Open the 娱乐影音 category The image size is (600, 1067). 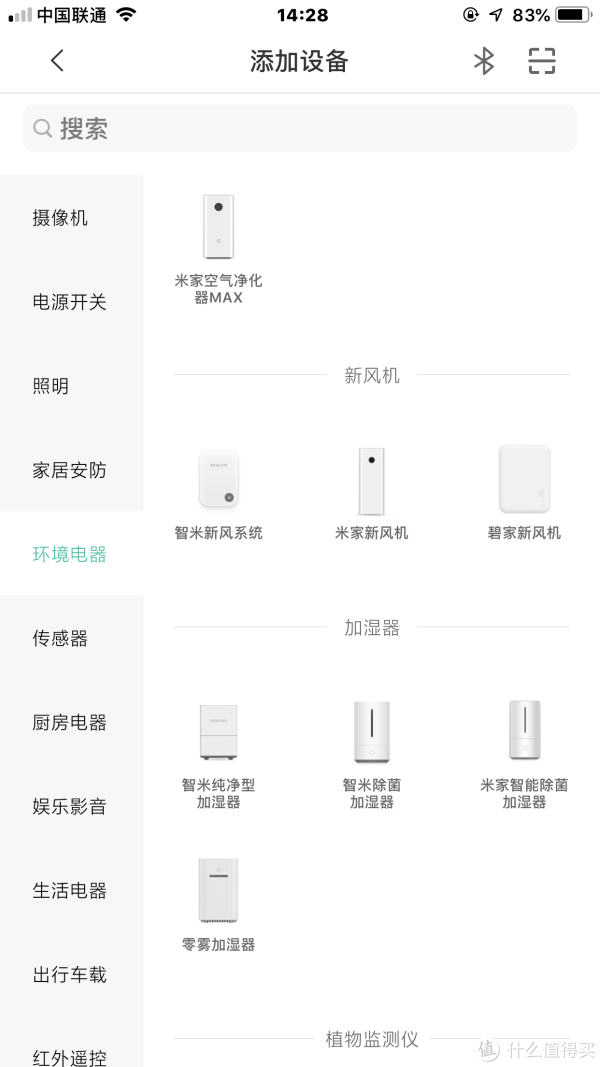pos(71,806)
